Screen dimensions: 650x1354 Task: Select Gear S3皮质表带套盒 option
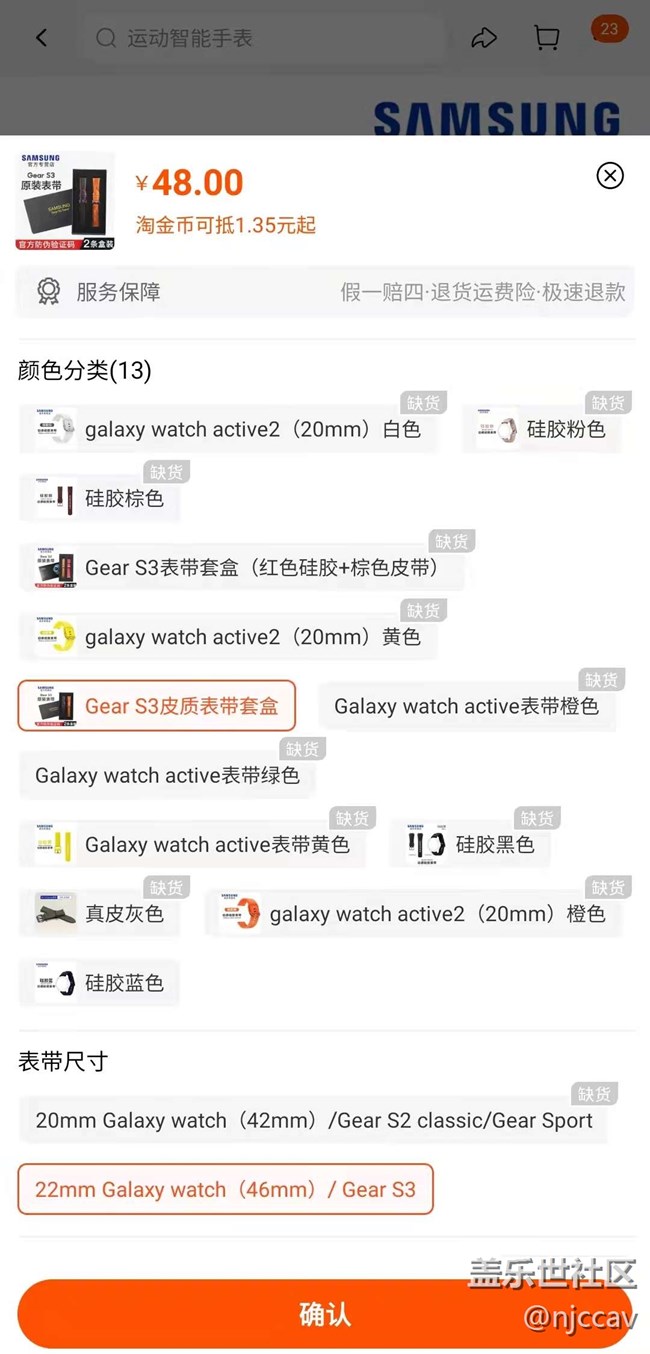coord(157,706)
